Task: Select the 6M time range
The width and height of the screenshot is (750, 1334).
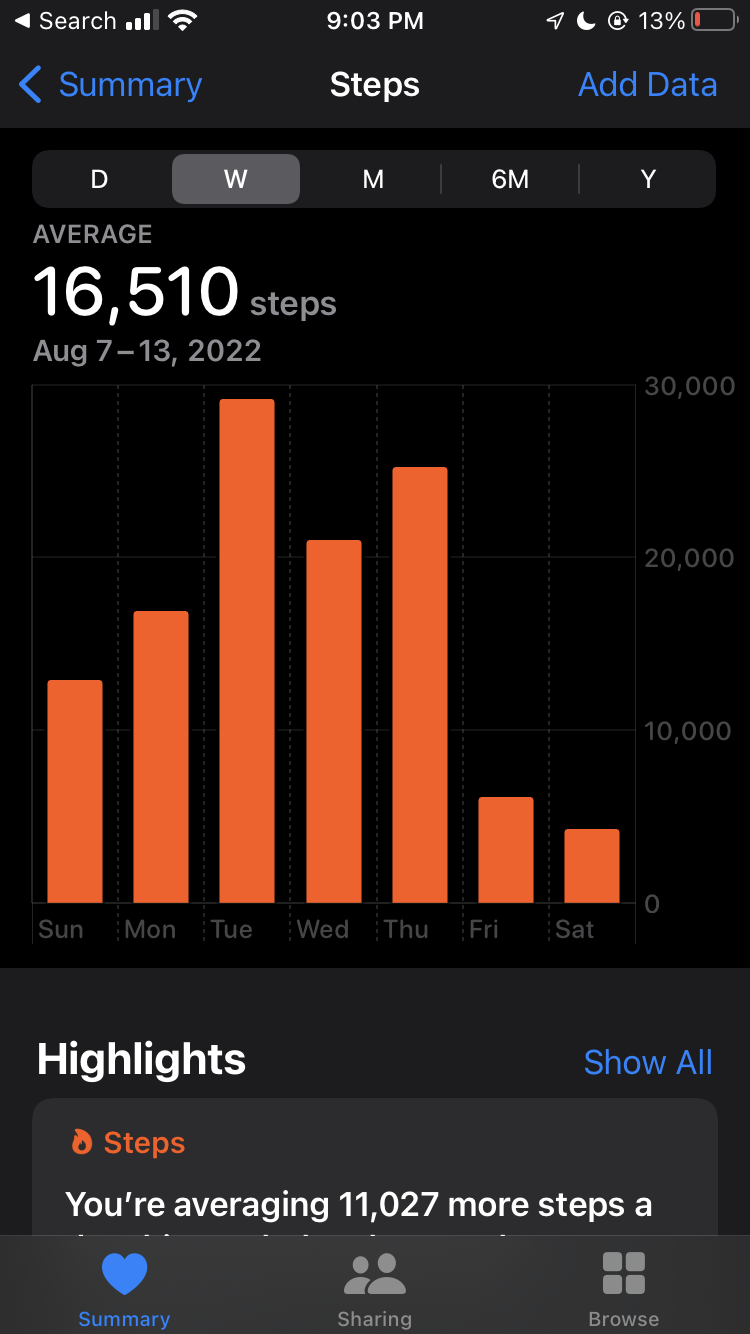Action: [x=510, y=179]
